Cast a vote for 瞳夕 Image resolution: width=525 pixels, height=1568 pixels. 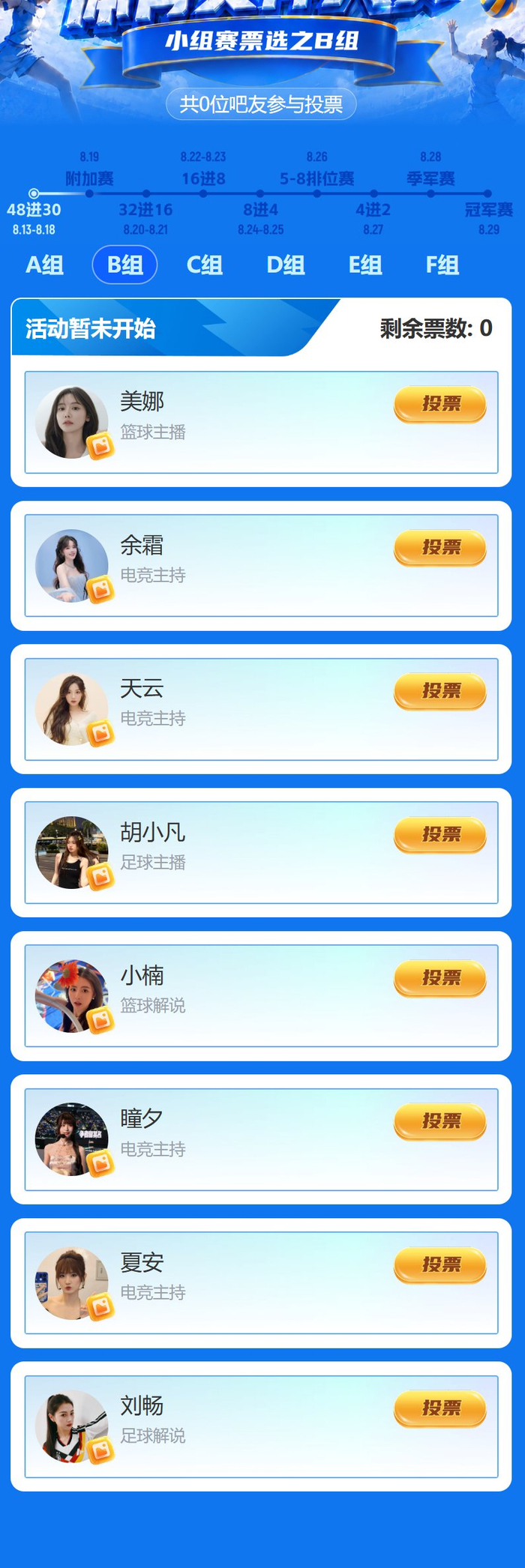coord(440,1121)
